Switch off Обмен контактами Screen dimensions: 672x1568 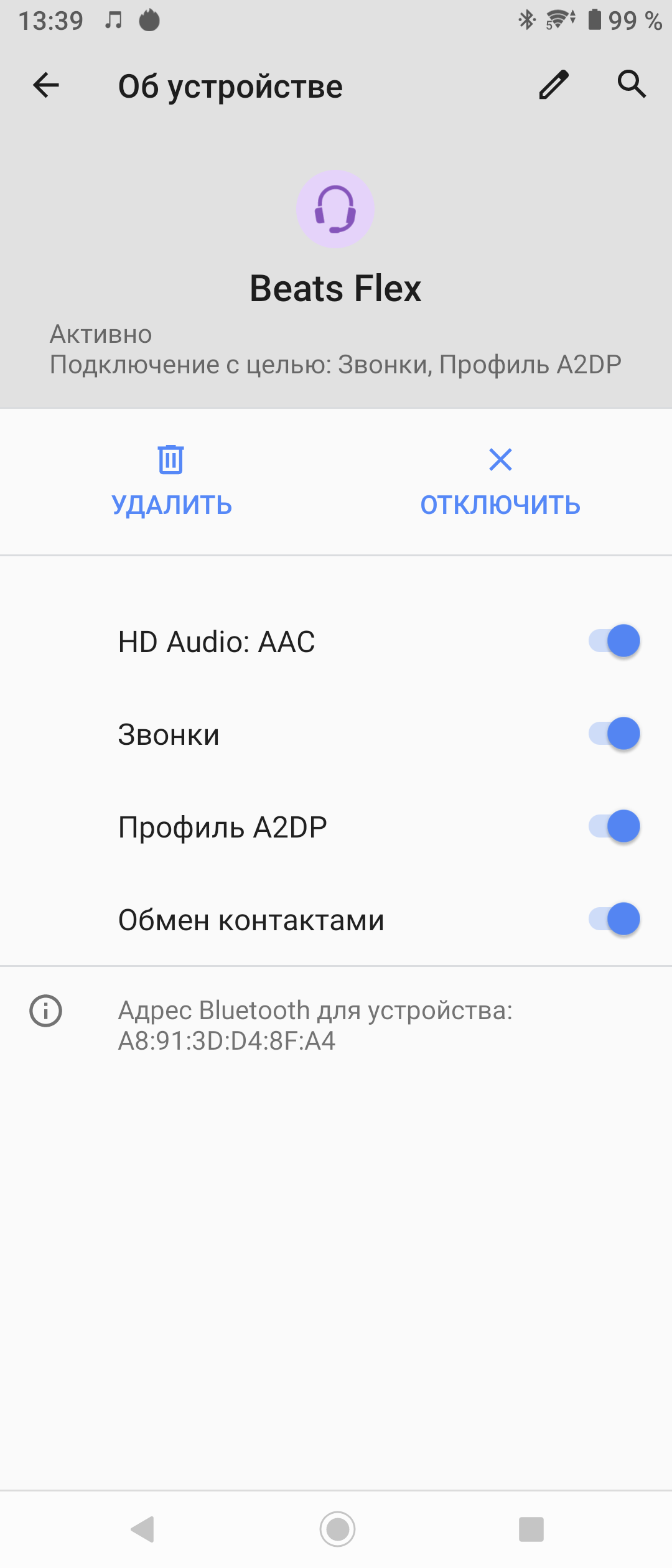point(614,919)
